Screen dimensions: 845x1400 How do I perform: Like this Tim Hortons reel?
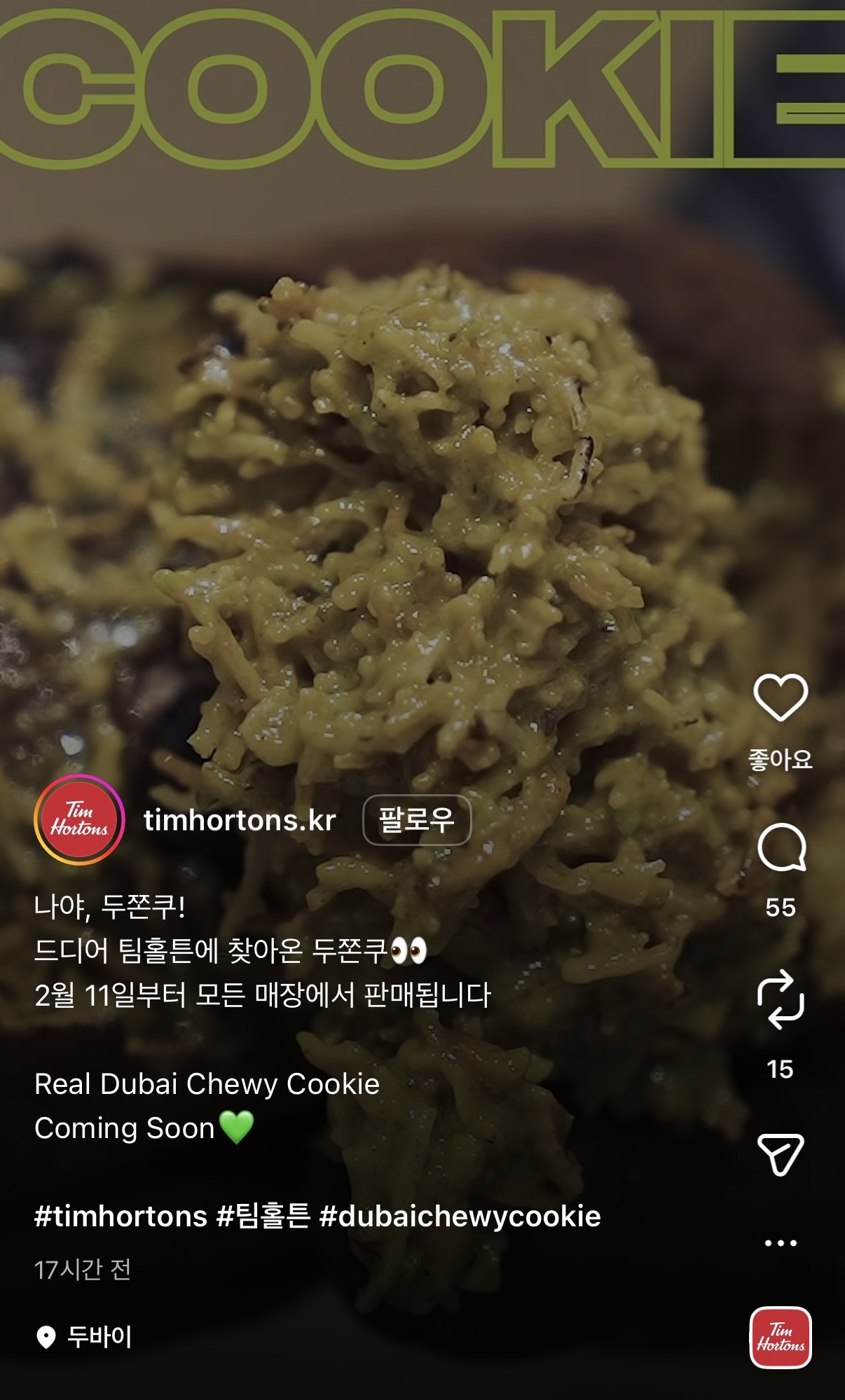781,698
